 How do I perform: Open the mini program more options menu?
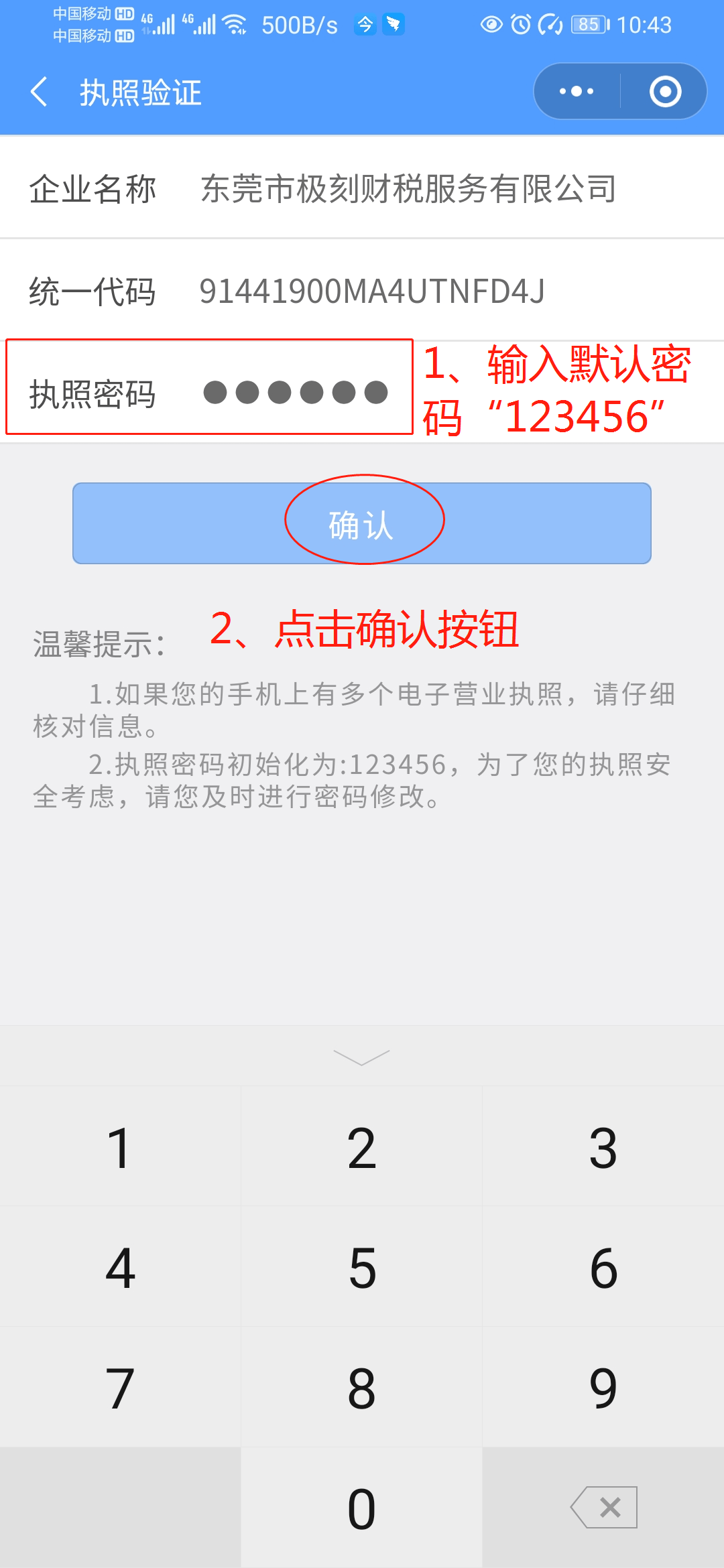pos(577,92)
